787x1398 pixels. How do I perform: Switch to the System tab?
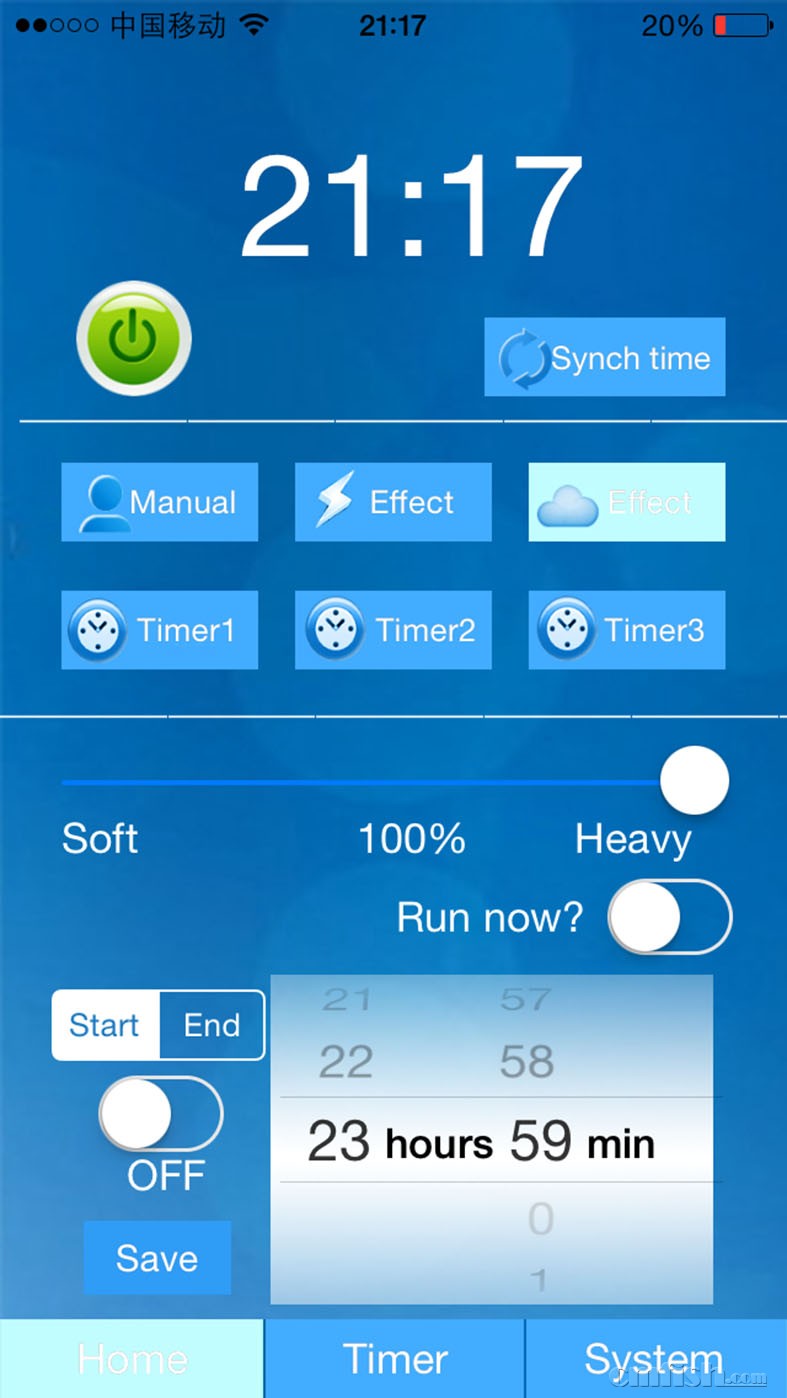(655, 1359)
